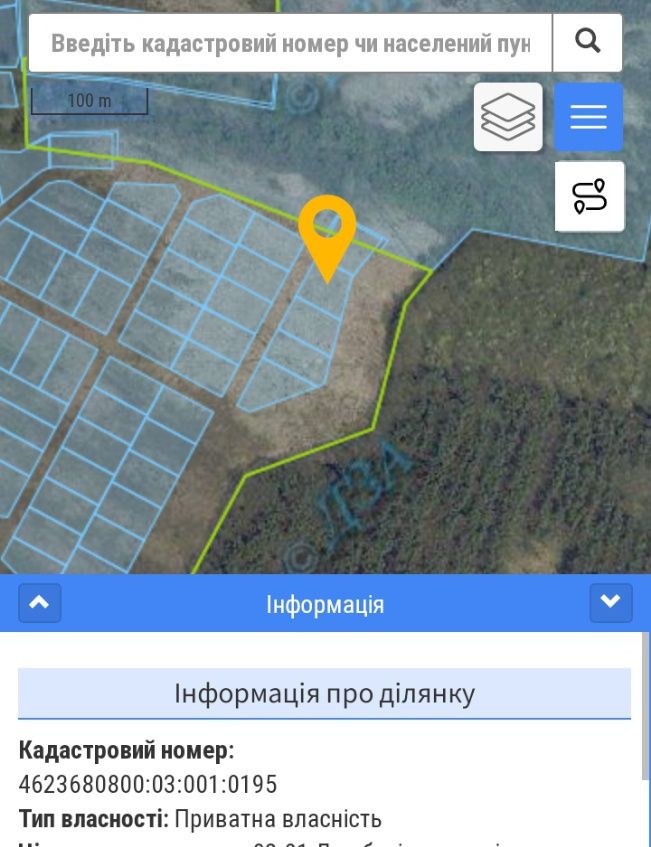Viewport: 651px width, 847px height.
Task: Open the hamburger menu
Action: tap(588, 117)
